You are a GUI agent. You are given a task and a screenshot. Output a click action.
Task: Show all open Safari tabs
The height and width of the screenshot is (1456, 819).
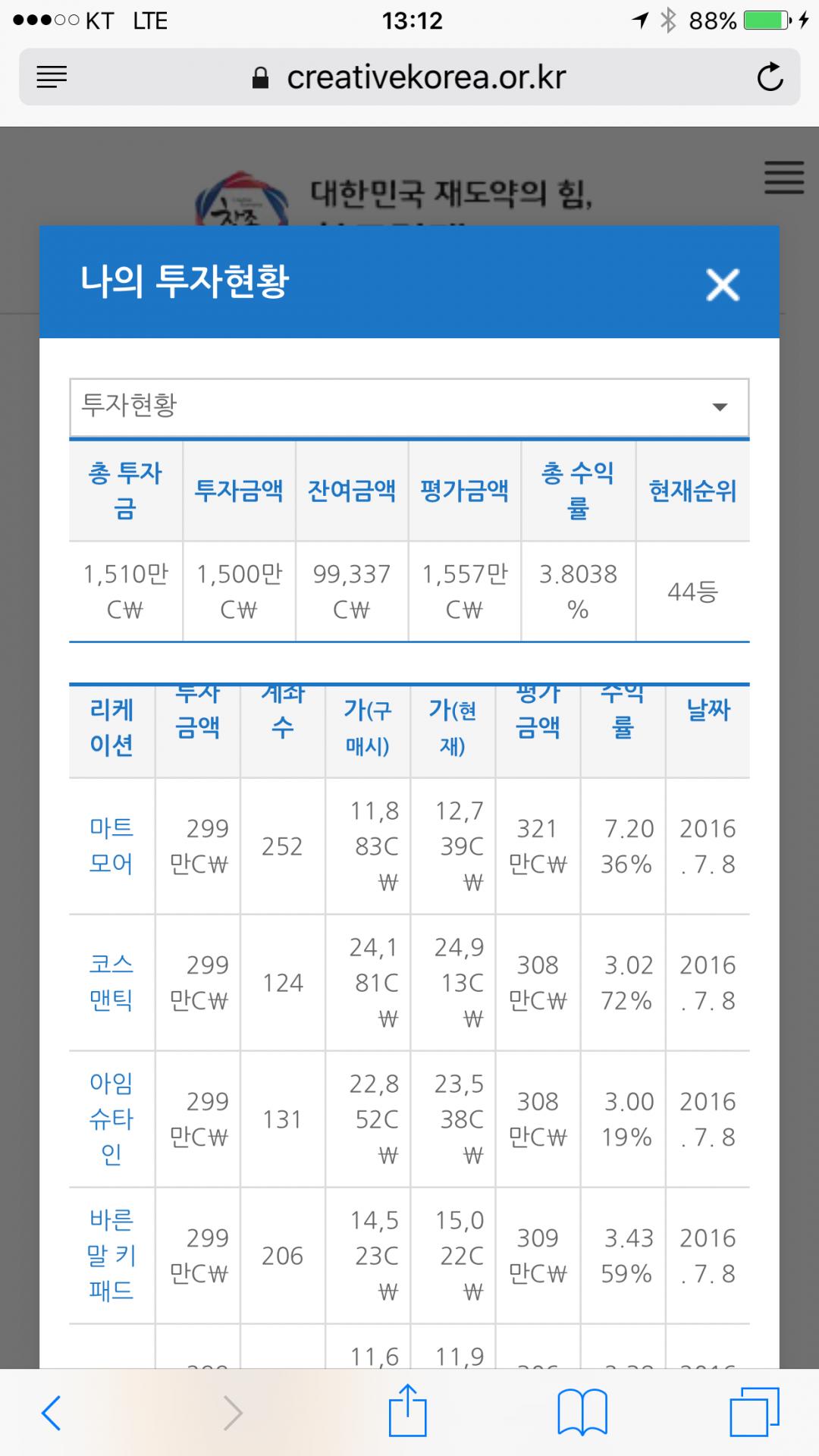(x=754, y=1413)
